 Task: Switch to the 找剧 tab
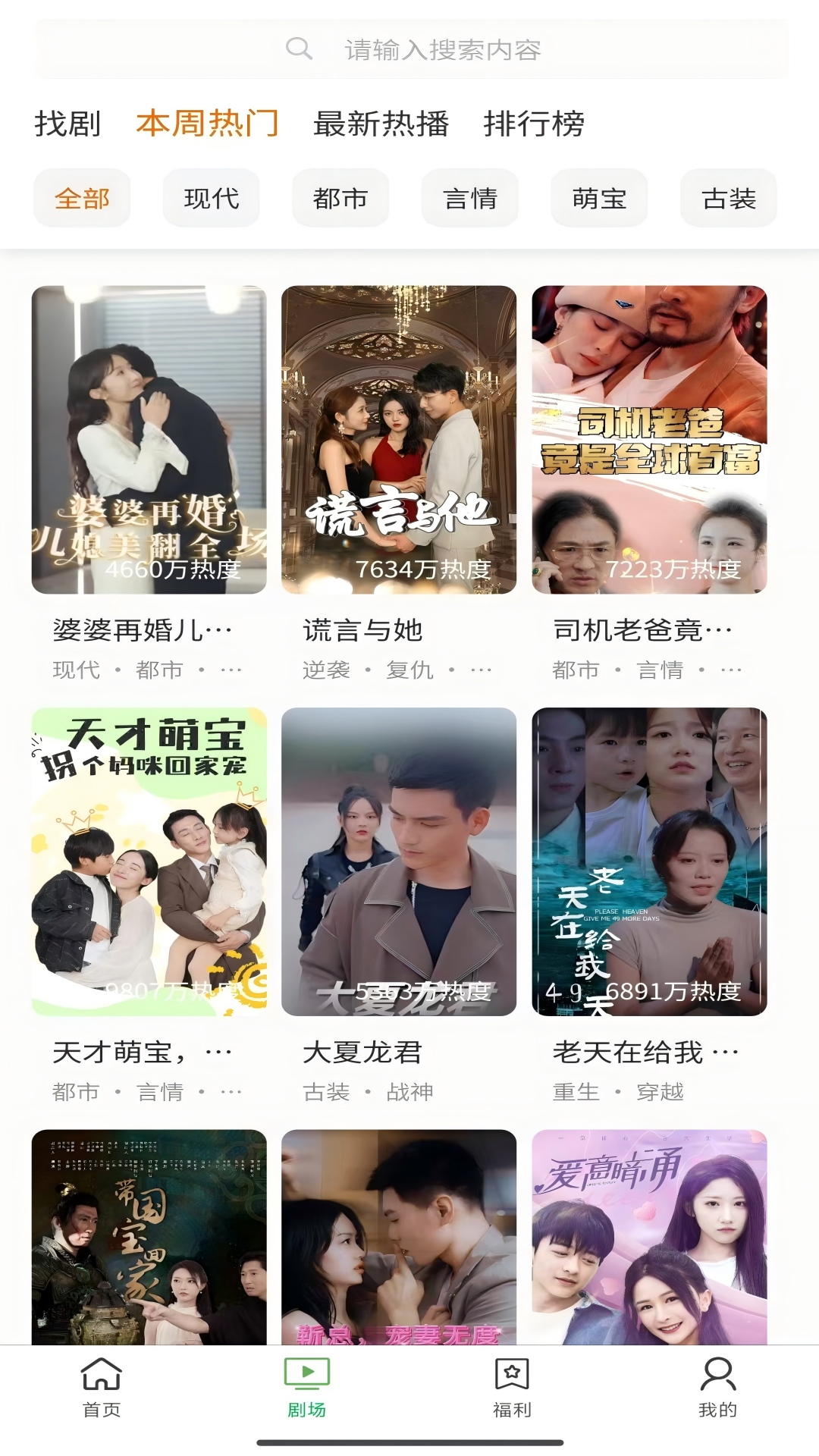point(67,124)
